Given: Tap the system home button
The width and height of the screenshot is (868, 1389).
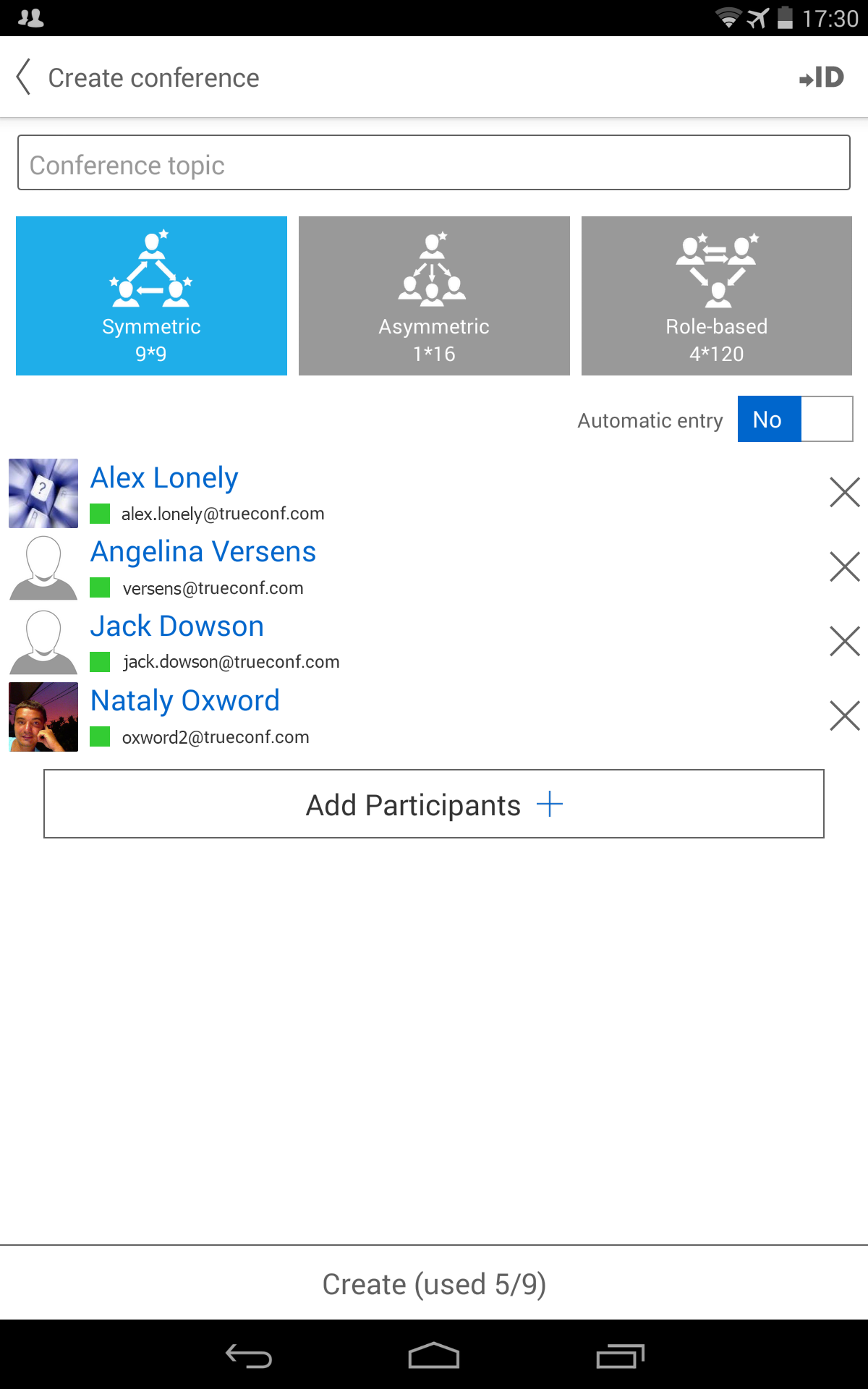Looking at the screenshot, I should (x=434, y=1356).
